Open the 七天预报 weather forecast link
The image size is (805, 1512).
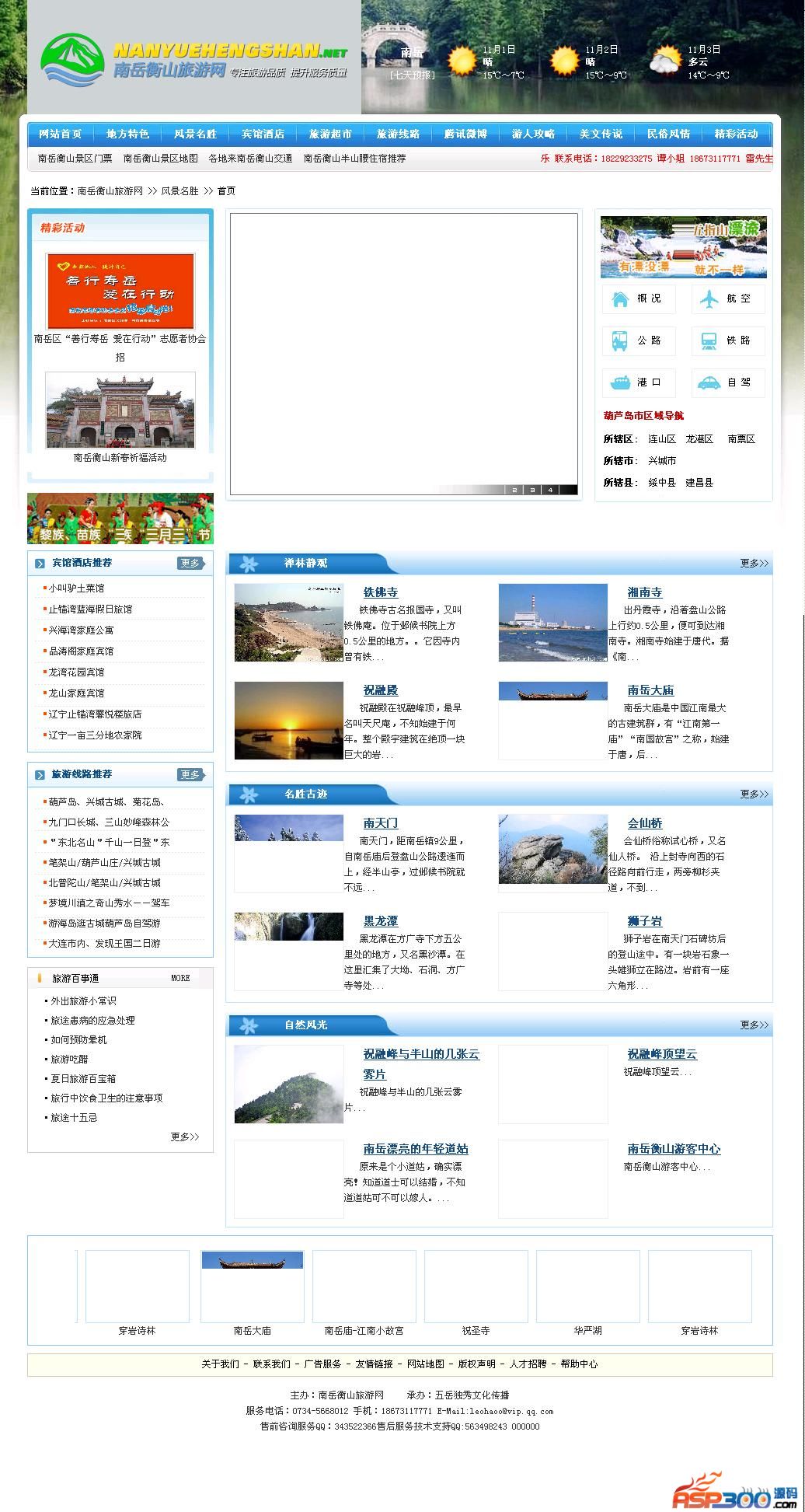(x=412, y=75)
